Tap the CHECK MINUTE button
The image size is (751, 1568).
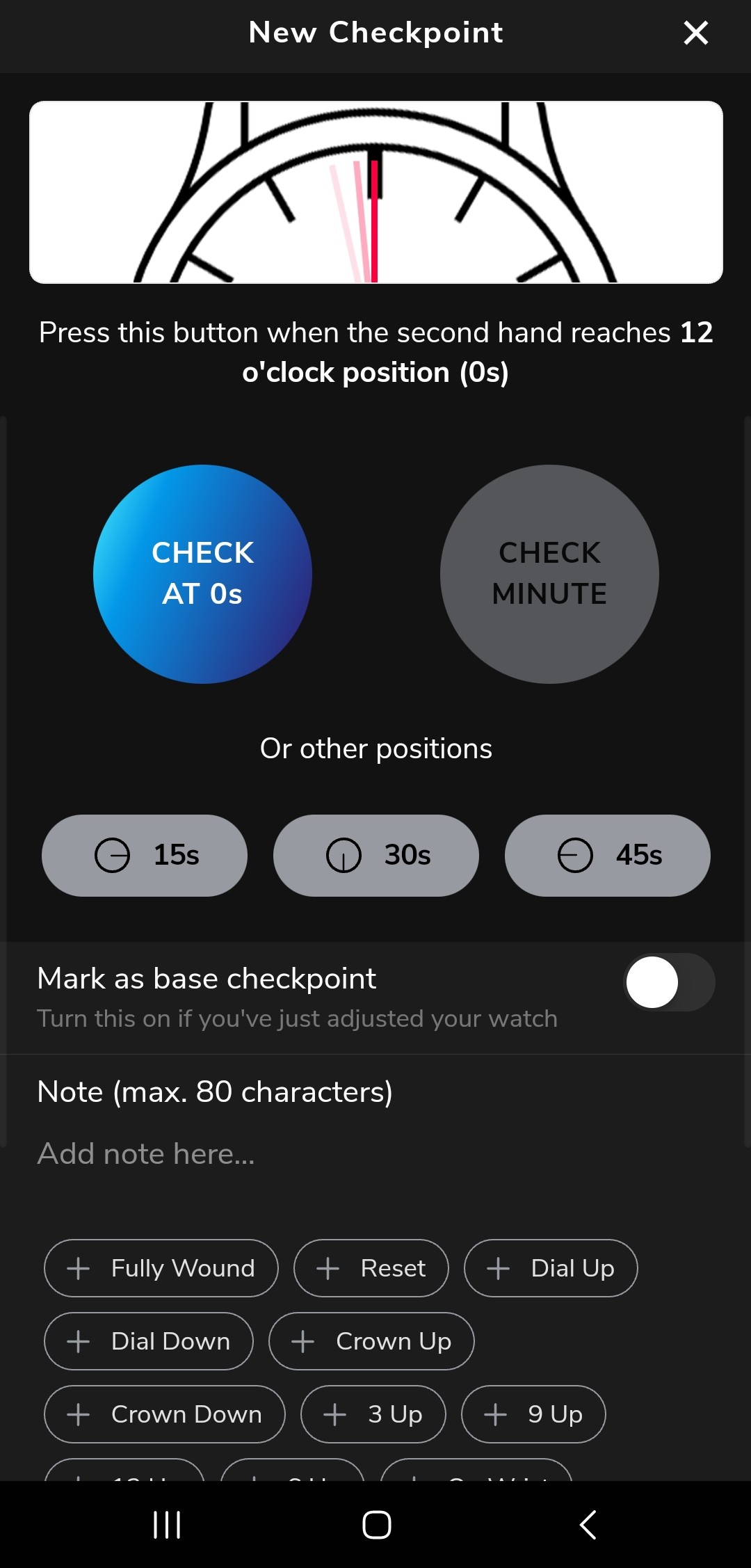pyautogui.click(x=549, y=574)
